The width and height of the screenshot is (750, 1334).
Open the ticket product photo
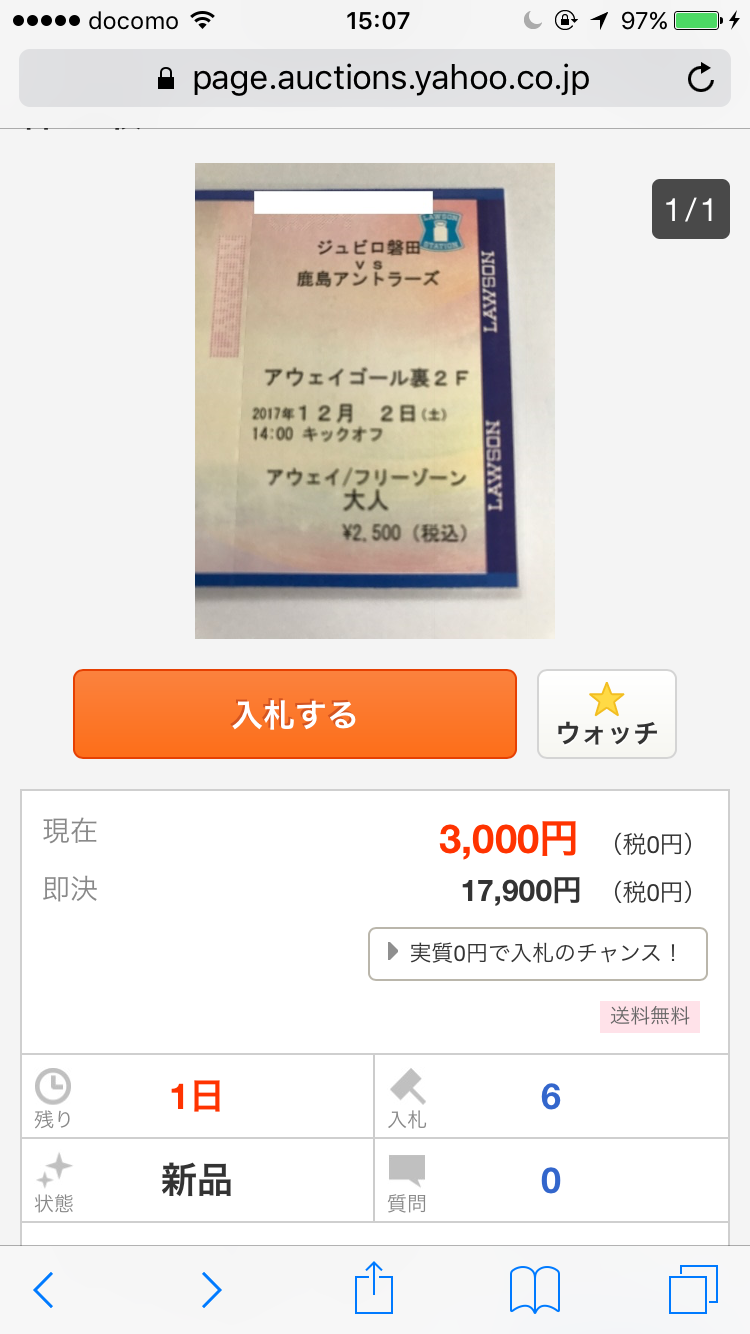(x=375, y=400)
